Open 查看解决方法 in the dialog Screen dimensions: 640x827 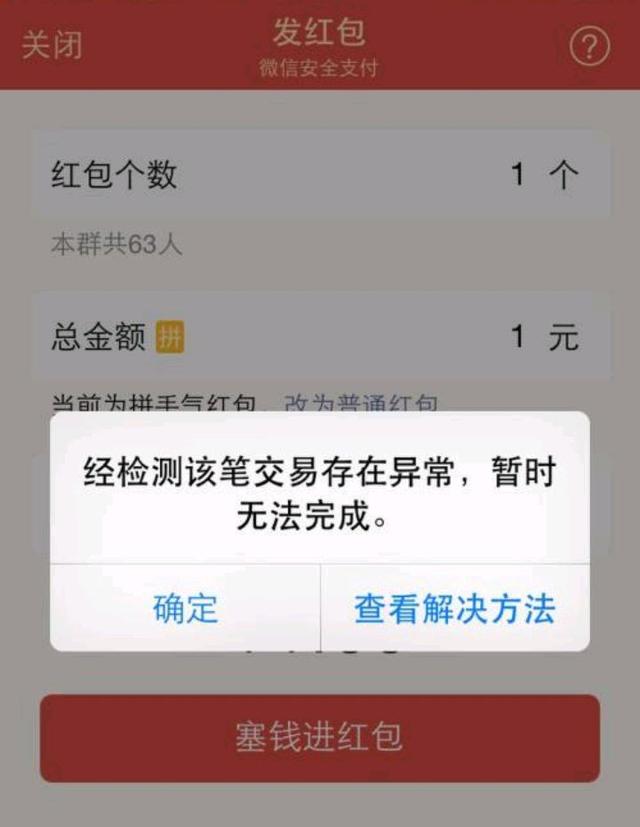click(454, 608)
